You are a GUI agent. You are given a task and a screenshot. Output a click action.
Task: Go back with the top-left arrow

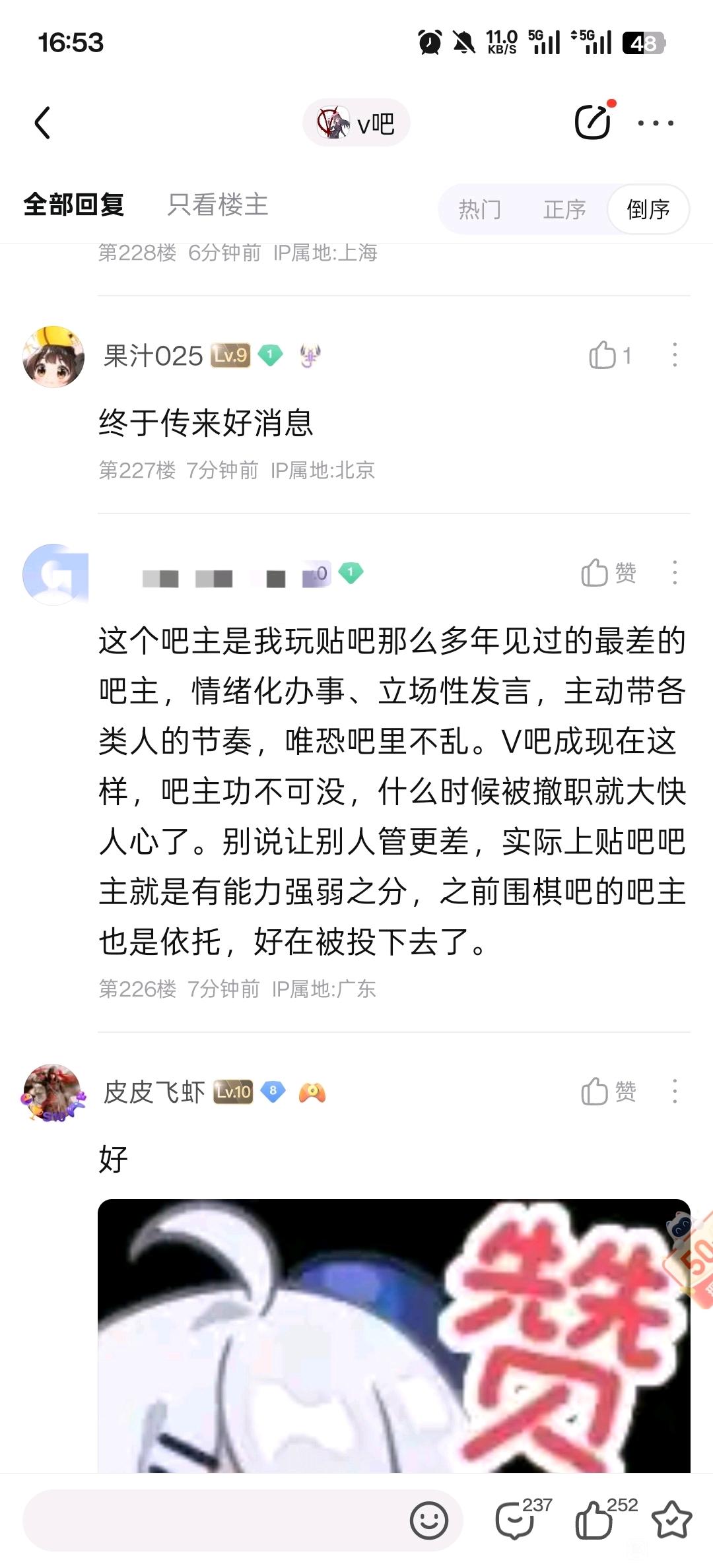pyautogui.click(x=42, y=123)
